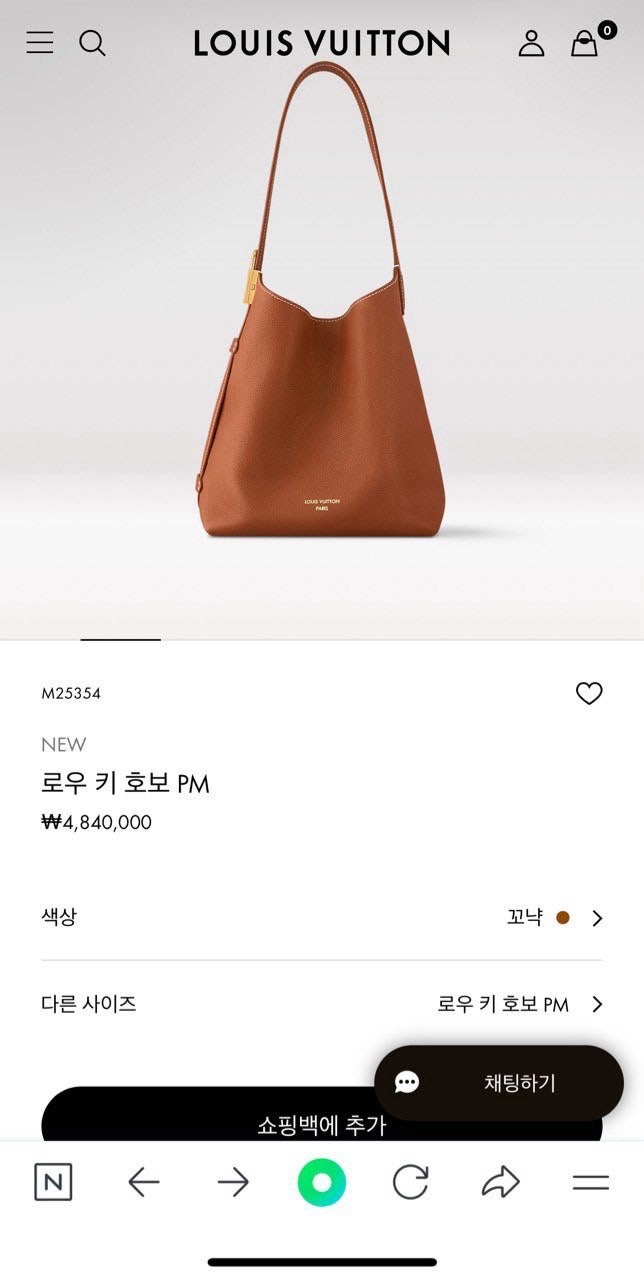Share this product page

pyautogui.click(x=500, y=1183)
